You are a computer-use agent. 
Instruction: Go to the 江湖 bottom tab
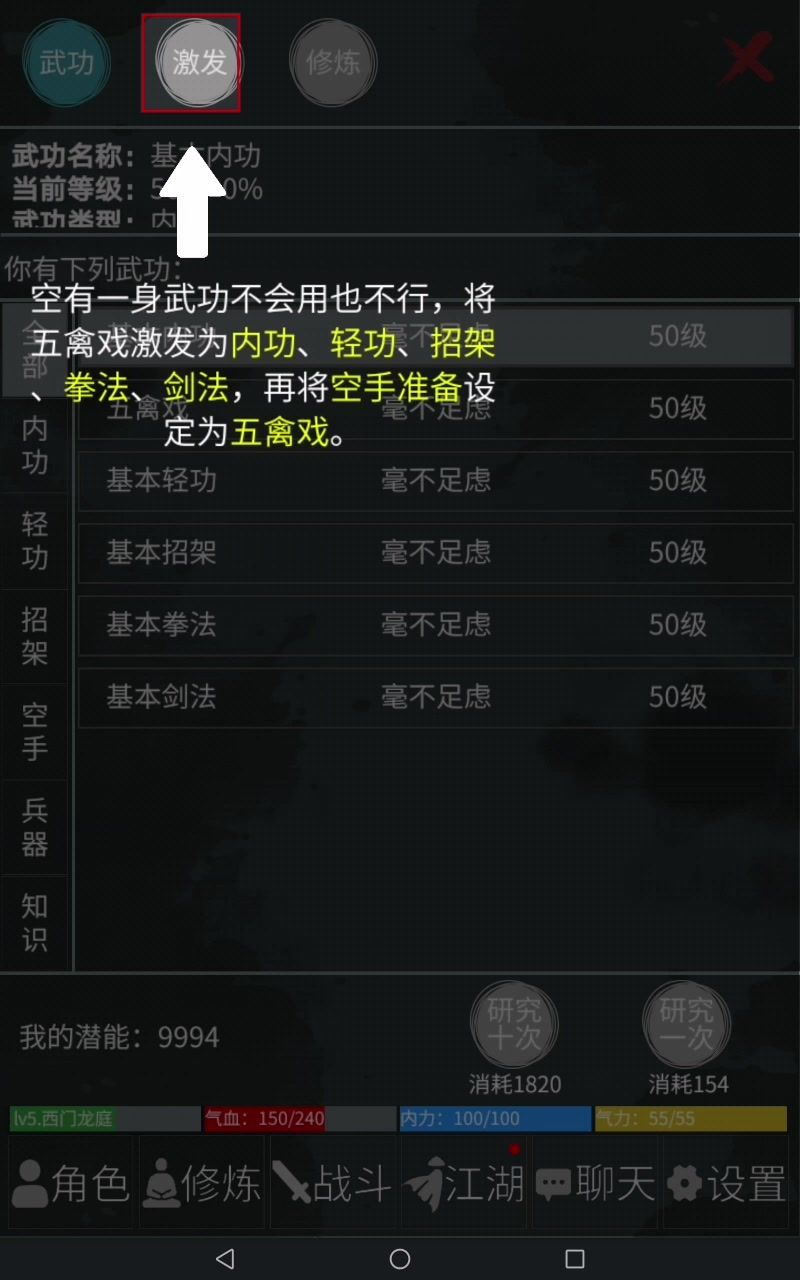point(465,1184)
